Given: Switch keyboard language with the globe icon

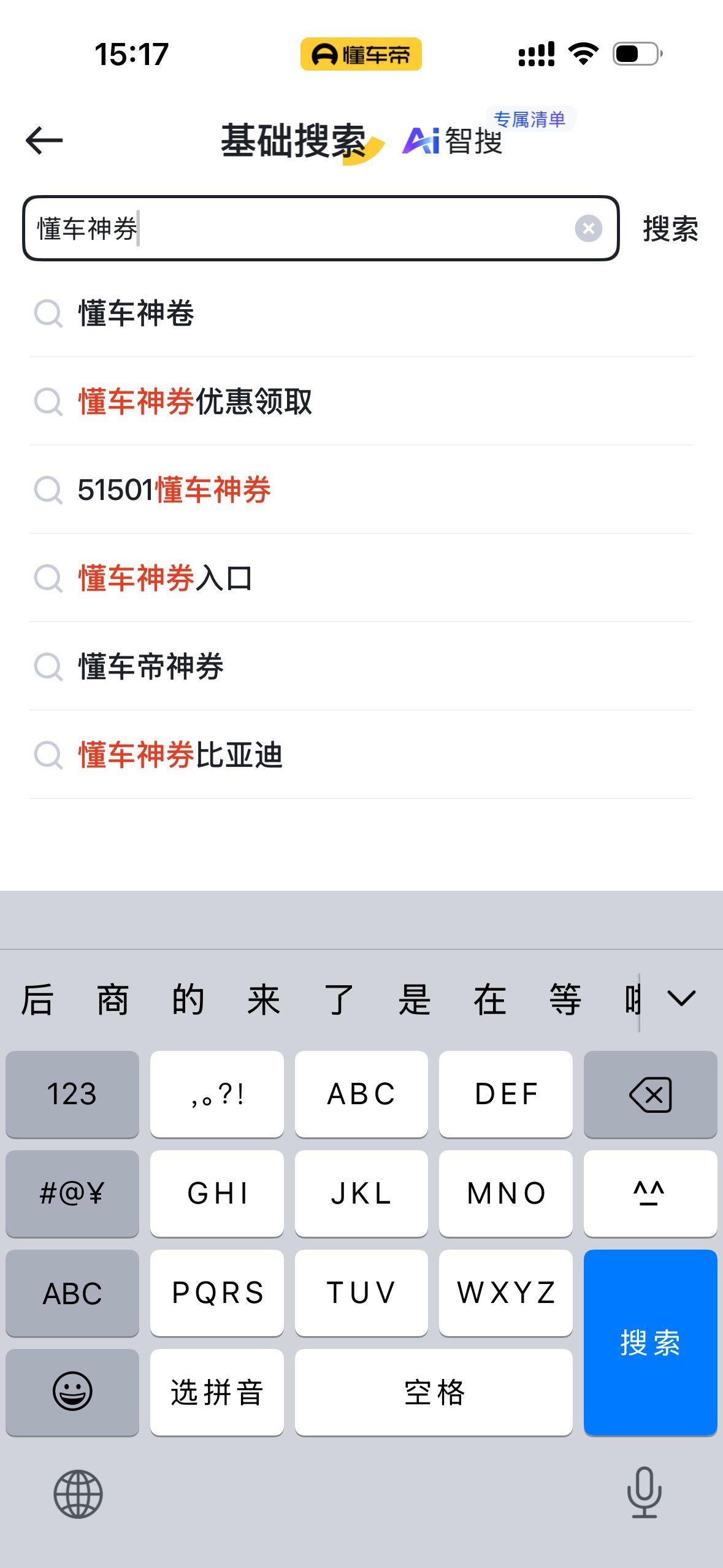Looking at the screenshot, I should pos(78,1494).
